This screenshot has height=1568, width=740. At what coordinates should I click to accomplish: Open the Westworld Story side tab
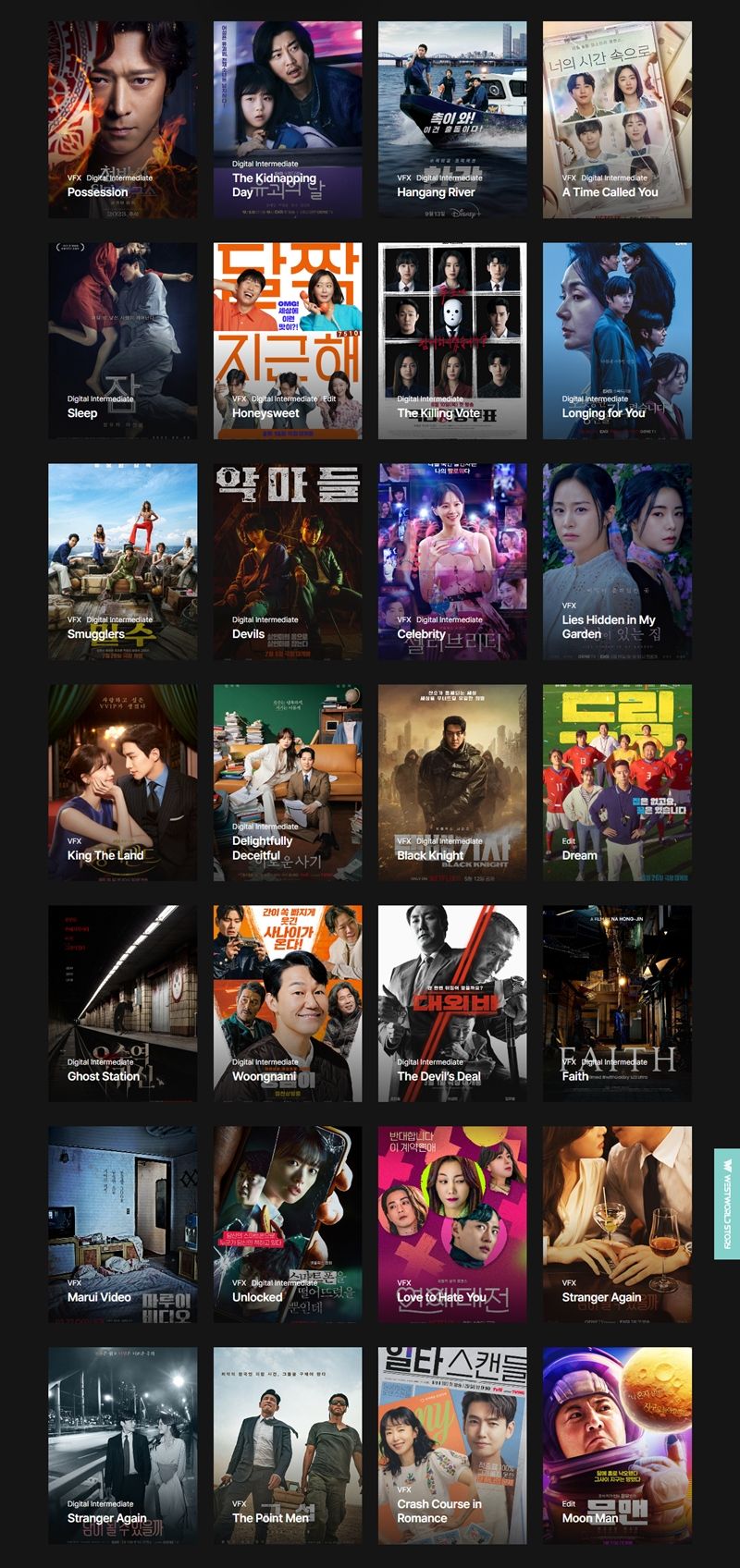click(727, 1204)
